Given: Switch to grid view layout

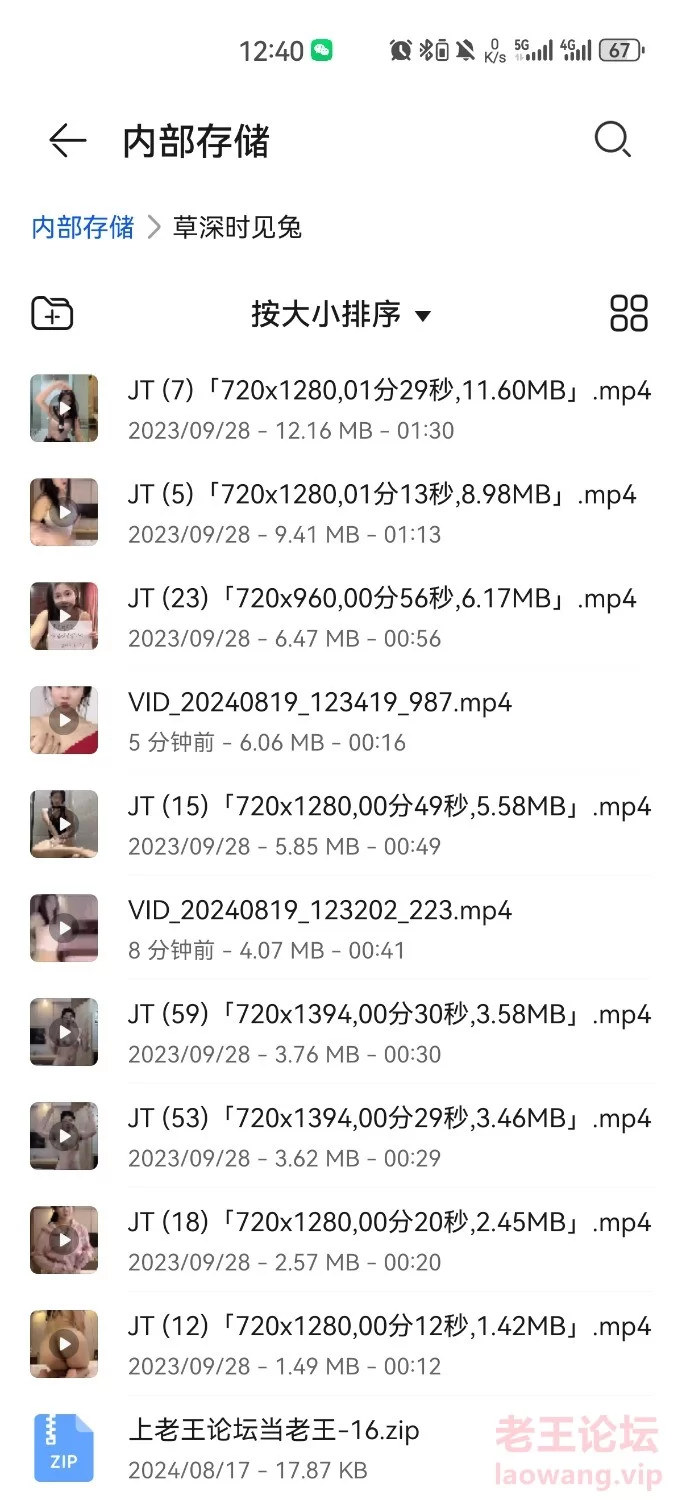Looking at the screenshot, I should coord(629,313).
